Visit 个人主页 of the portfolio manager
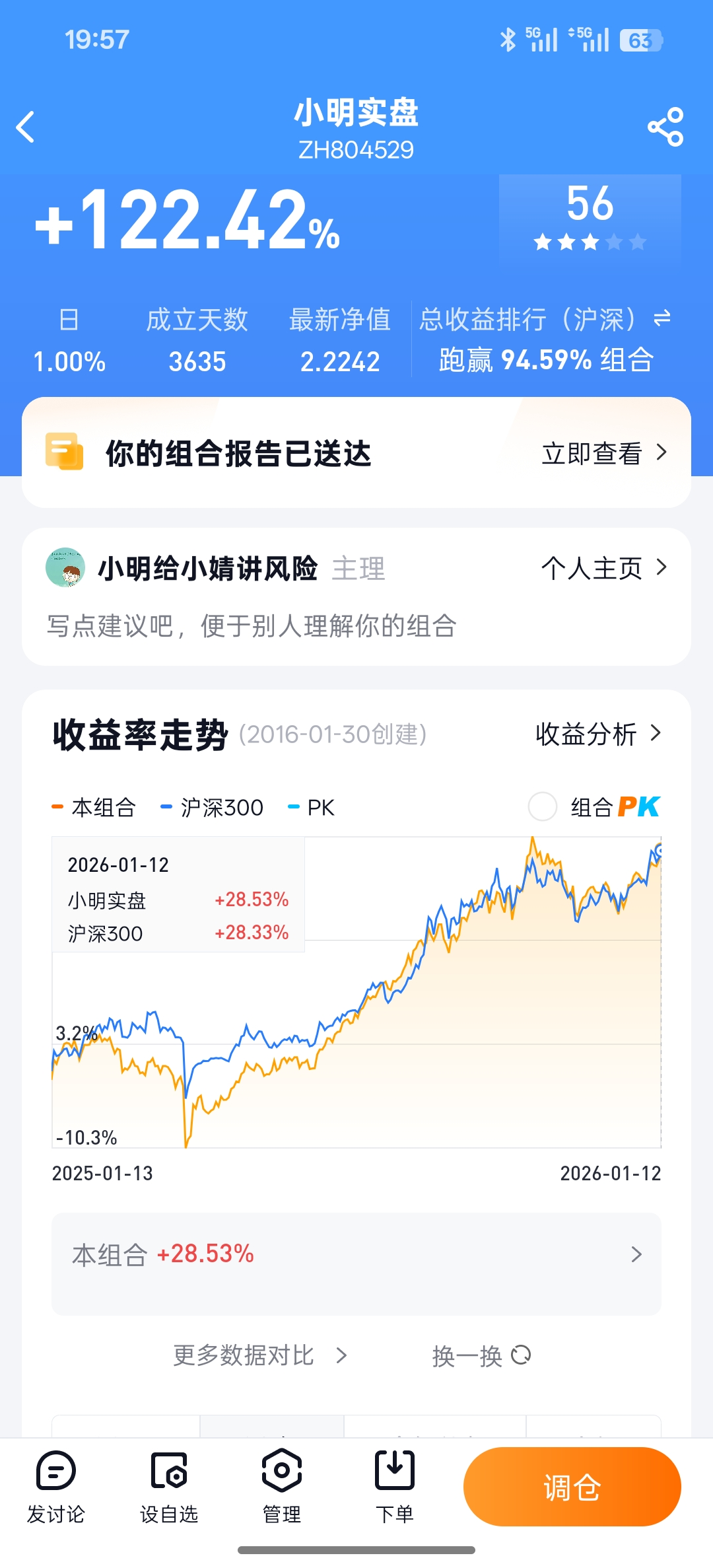 (603, 568)
